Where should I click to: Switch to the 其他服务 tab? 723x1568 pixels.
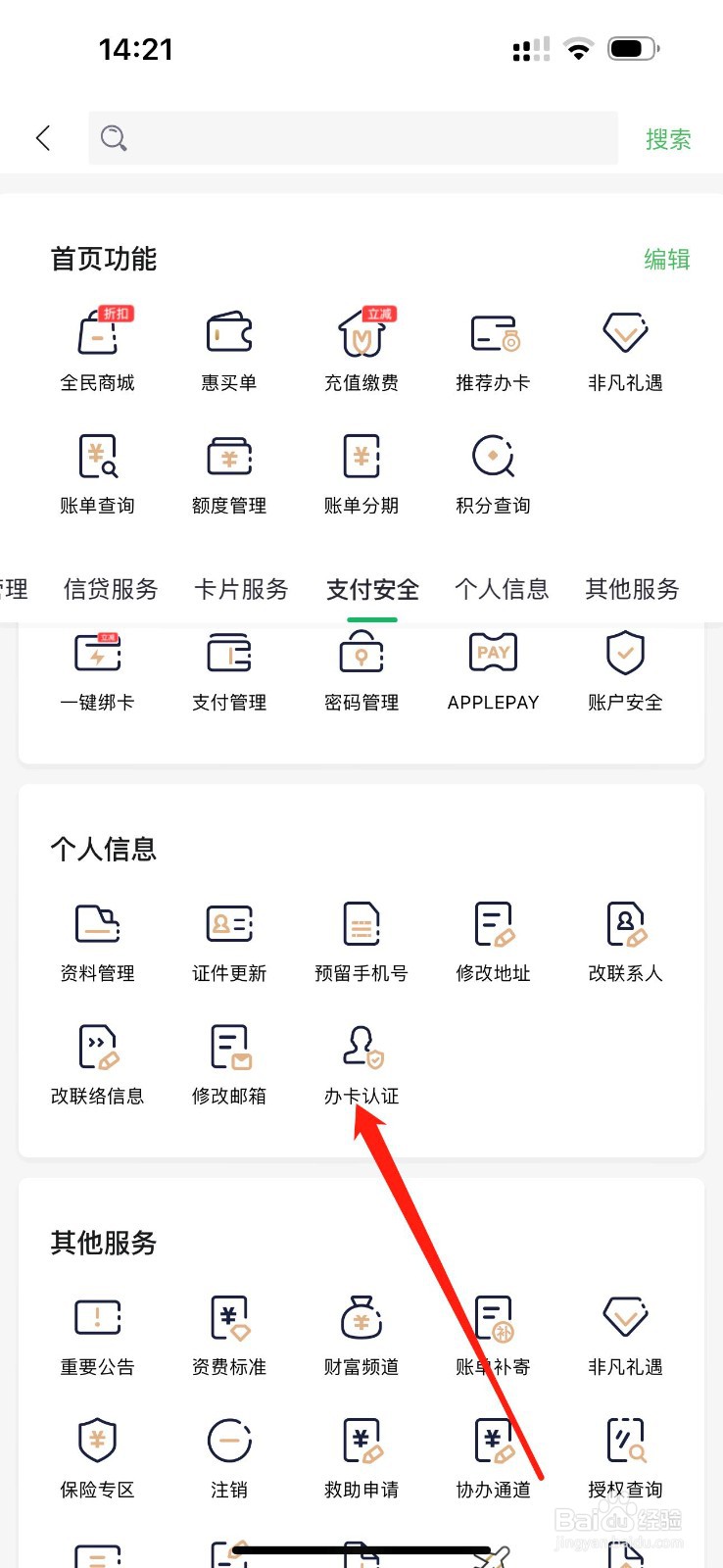coord(631,589)
